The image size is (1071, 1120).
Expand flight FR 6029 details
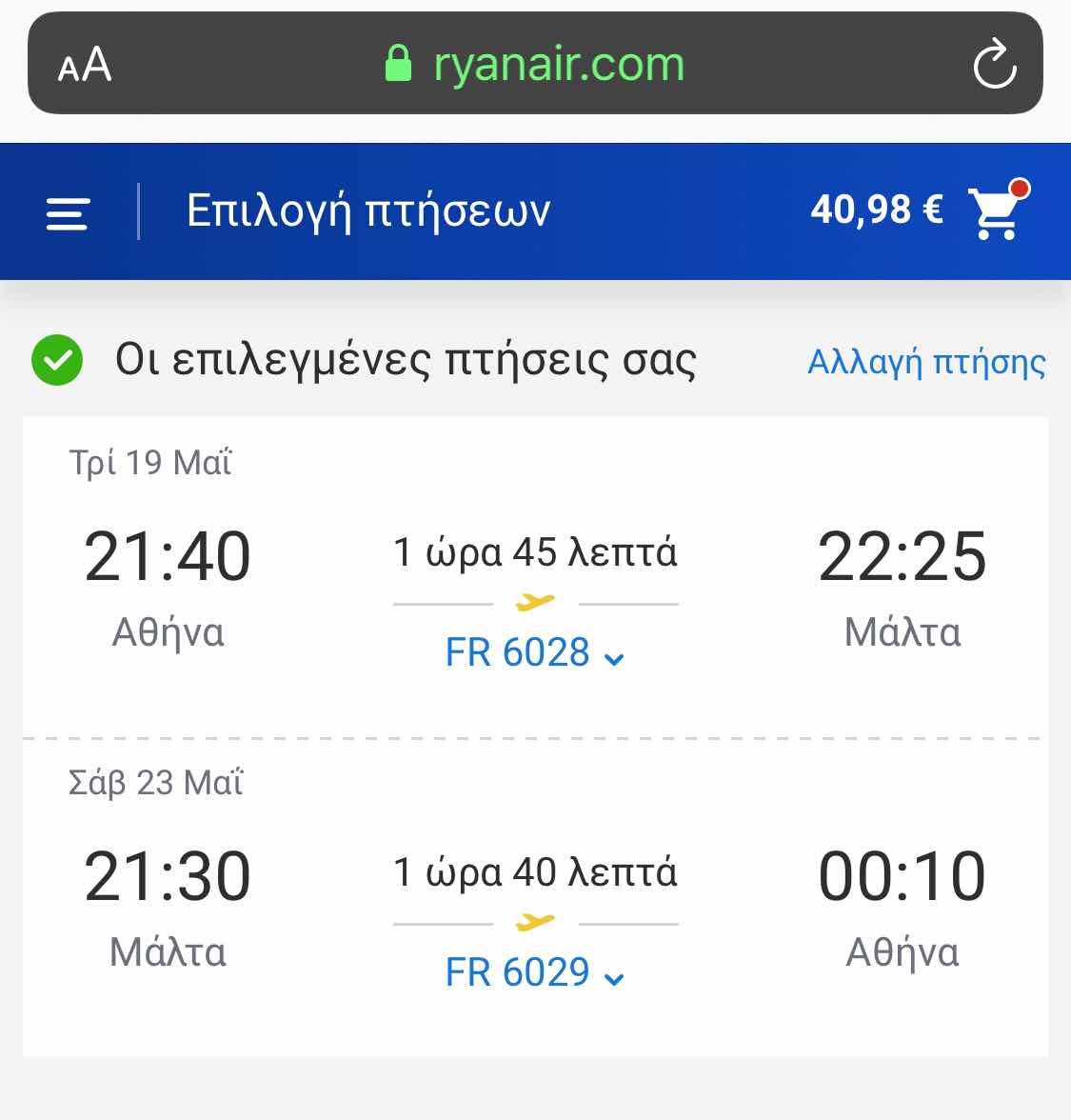pyautogui.click(x=535, y=974)
